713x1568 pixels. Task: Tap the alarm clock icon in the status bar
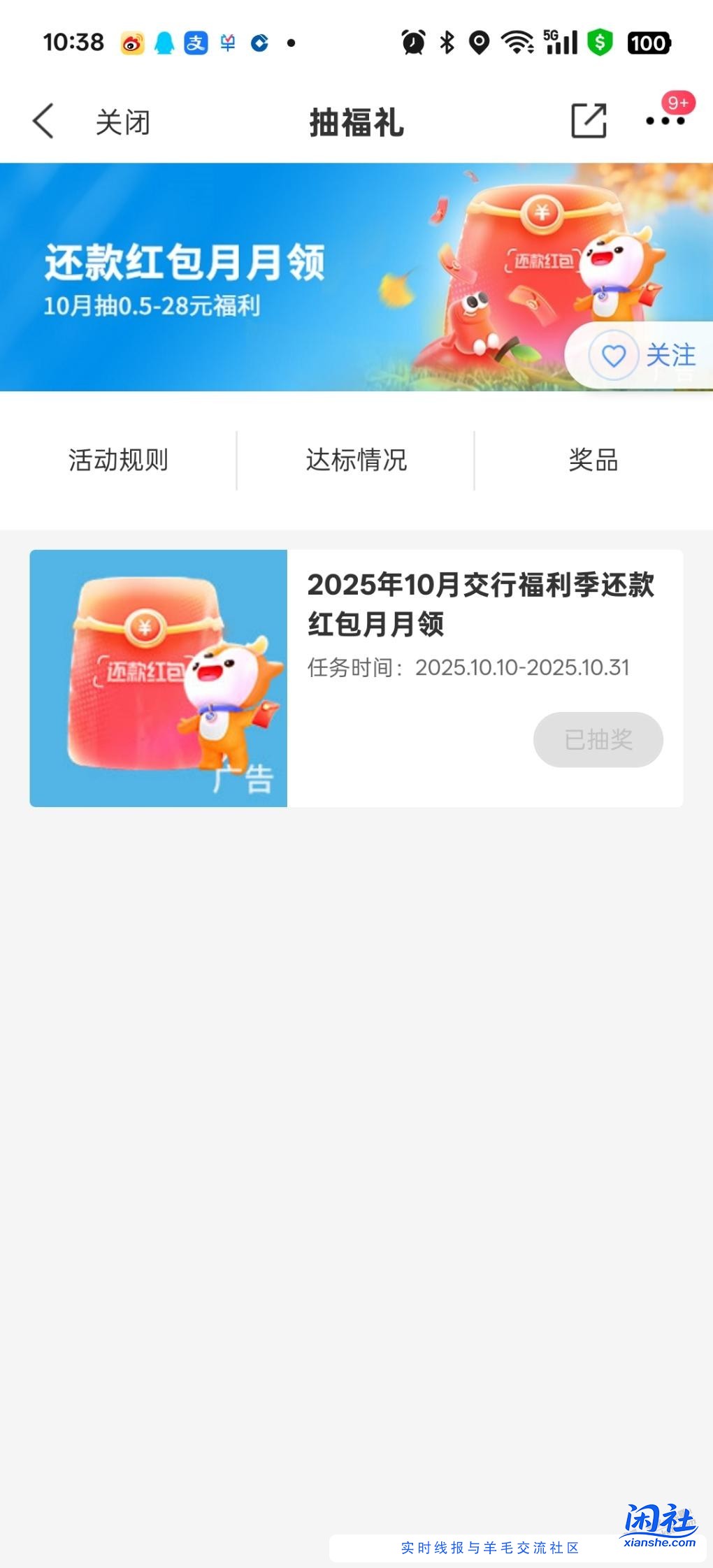(413, 43)
